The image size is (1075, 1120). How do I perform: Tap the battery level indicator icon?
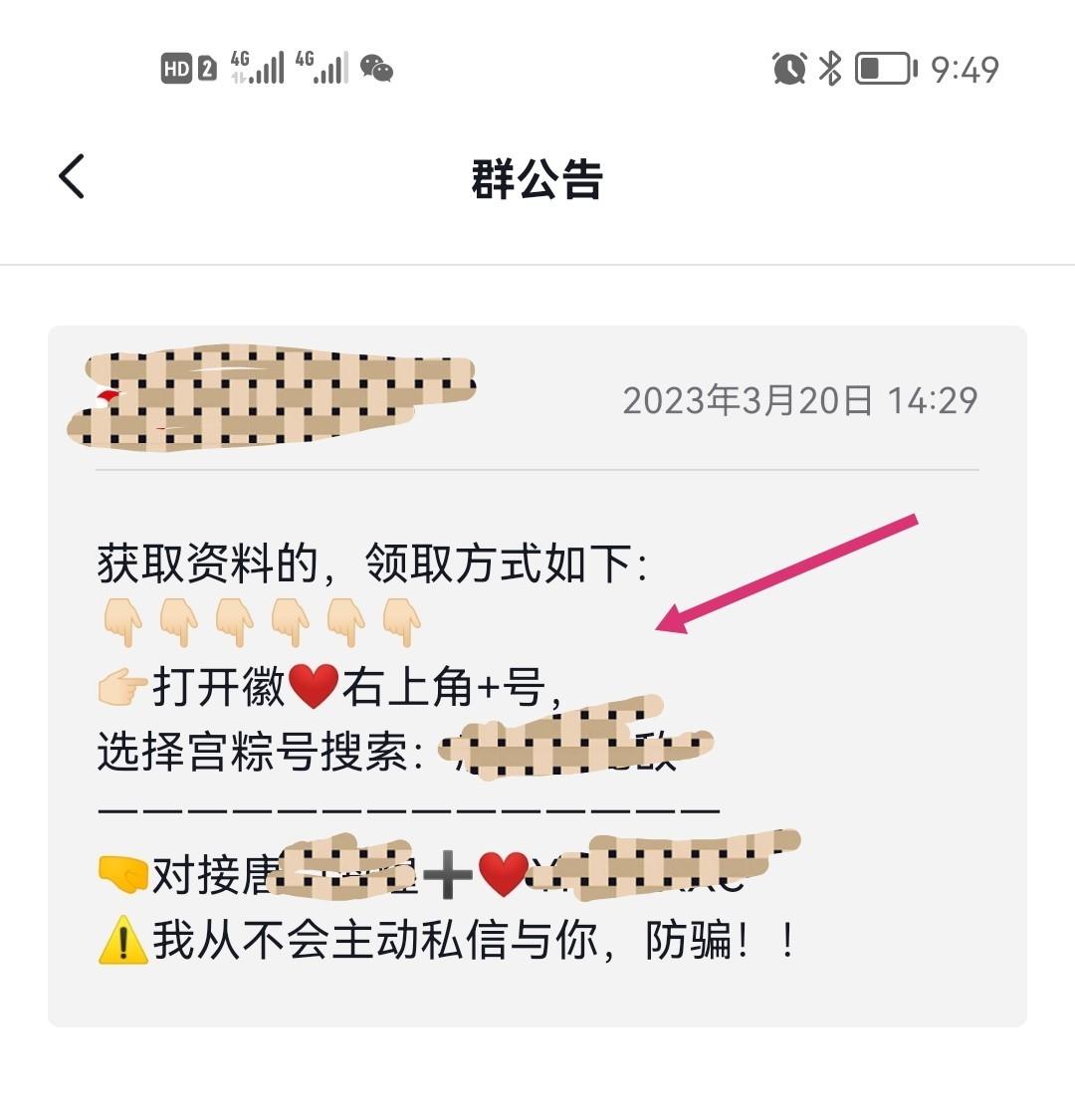coord(884,69)
